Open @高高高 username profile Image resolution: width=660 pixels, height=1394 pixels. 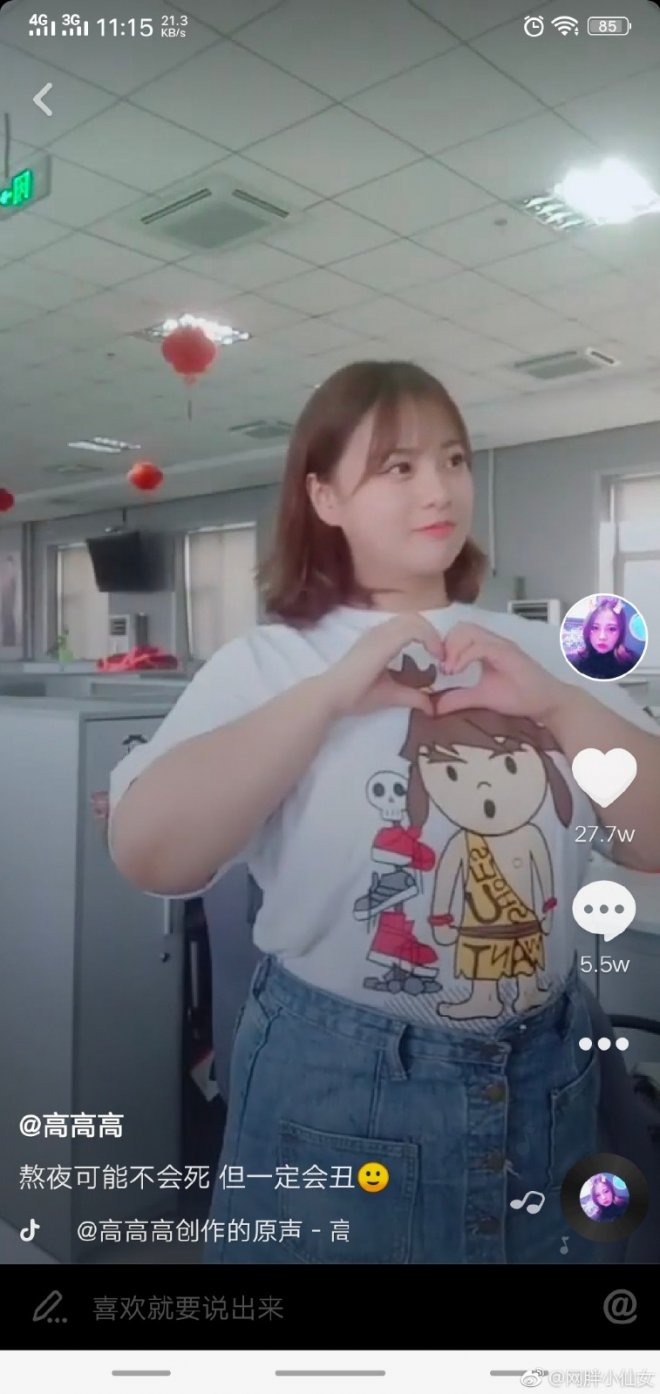pyautogui.click(x=71, y=1125)
